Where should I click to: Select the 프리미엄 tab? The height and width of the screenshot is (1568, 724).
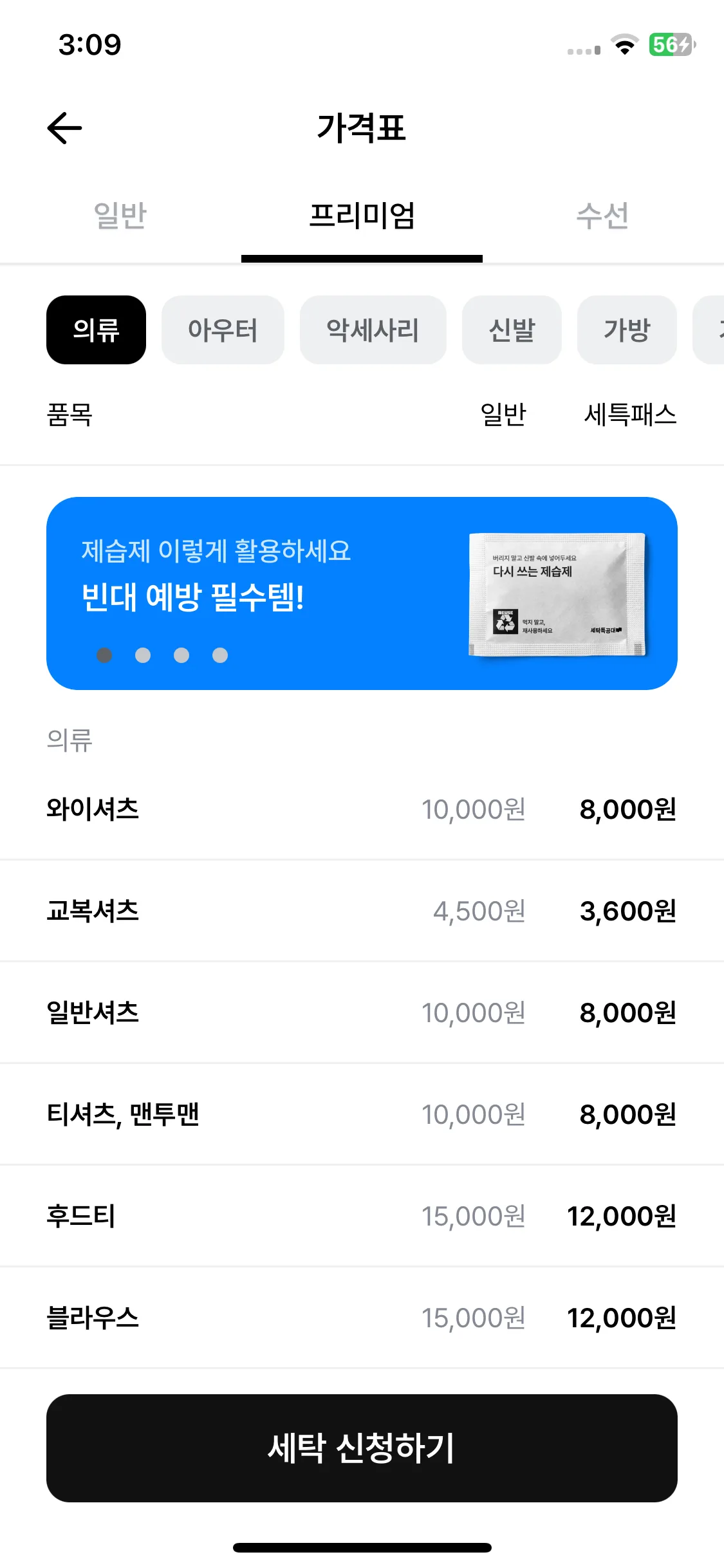pyautogui.click(x=362, y=216)
